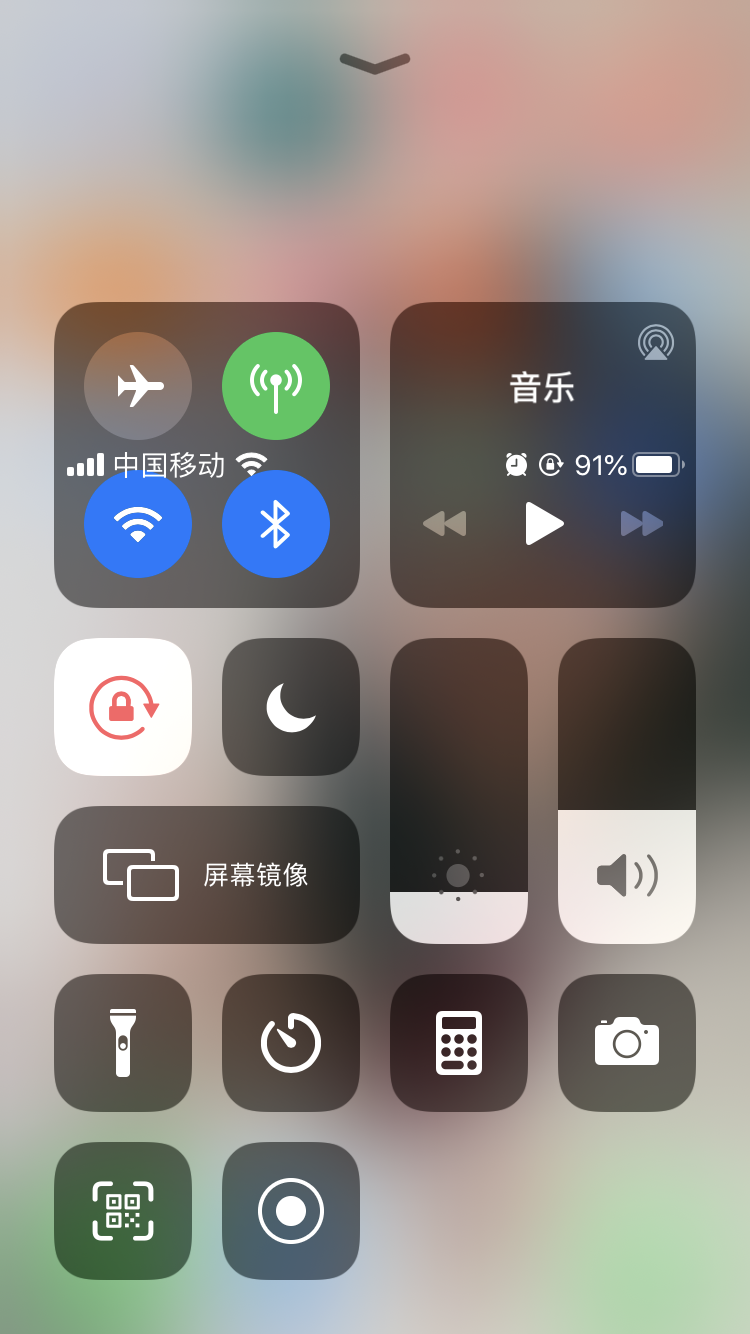Open 屏幕镜像 screen mirroring
Viewport: 750px width, 1334px height.
(207, 875)
